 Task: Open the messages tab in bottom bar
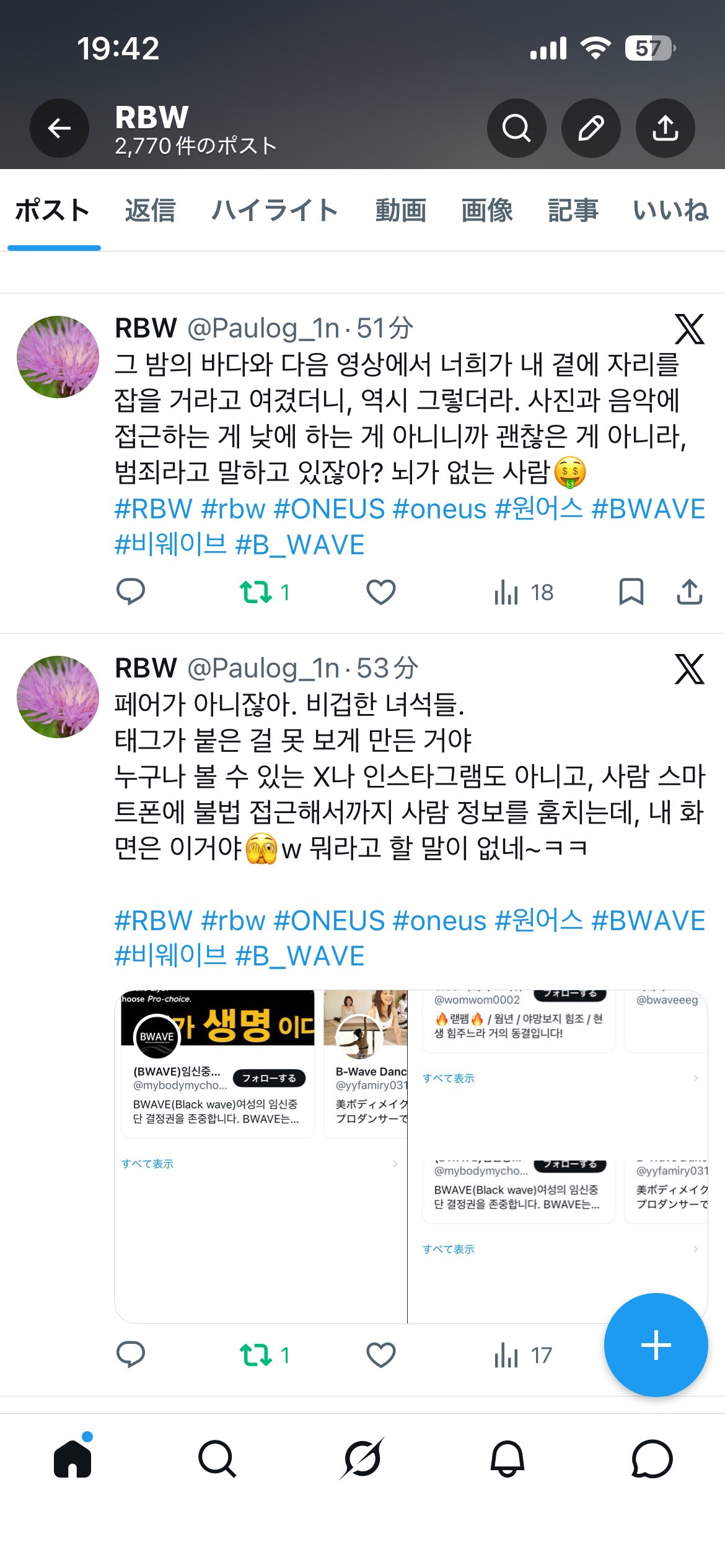point(652,1459)
